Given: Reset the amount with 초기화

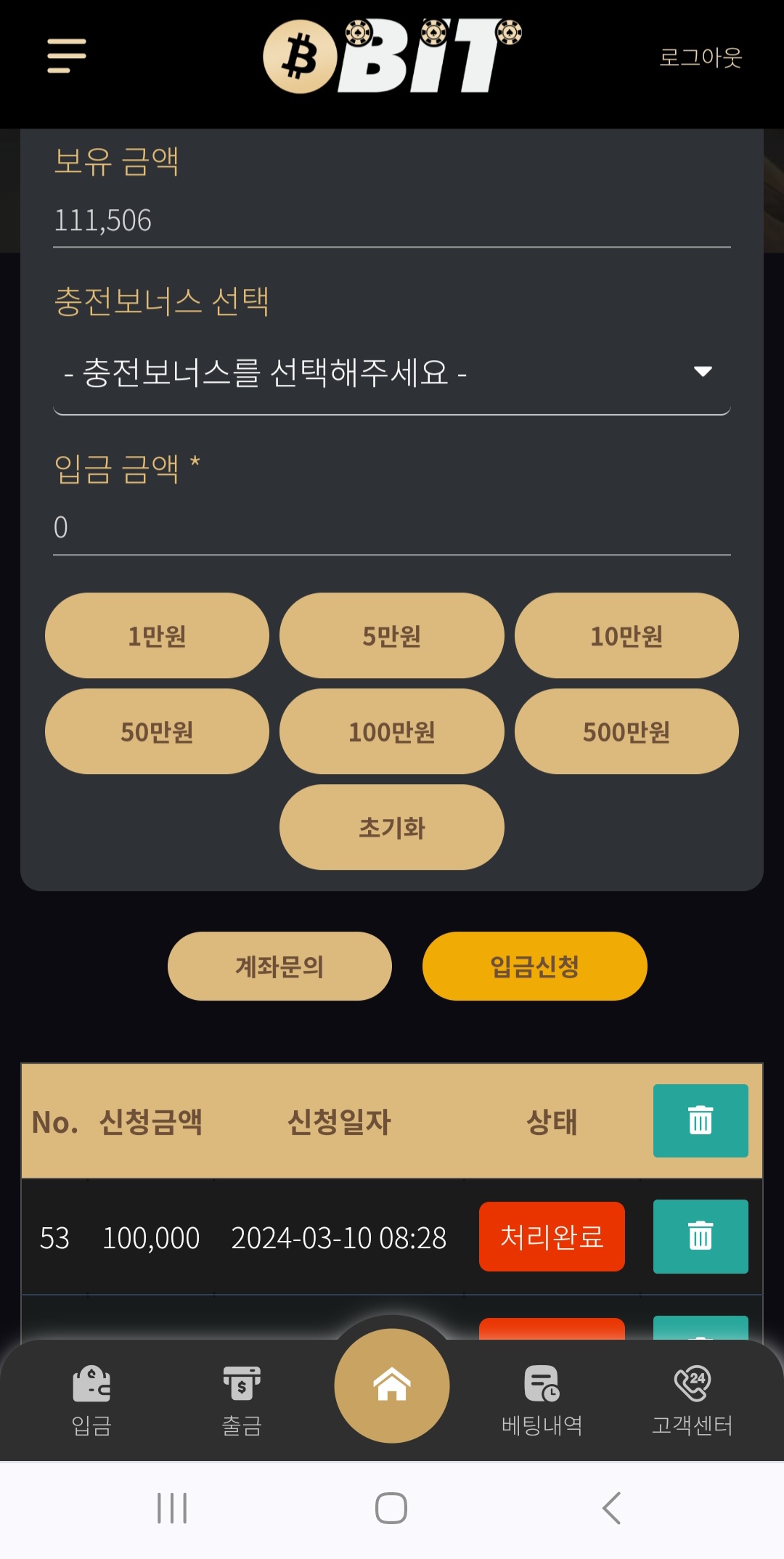Looking at the screenshot, I should (391, 828).
